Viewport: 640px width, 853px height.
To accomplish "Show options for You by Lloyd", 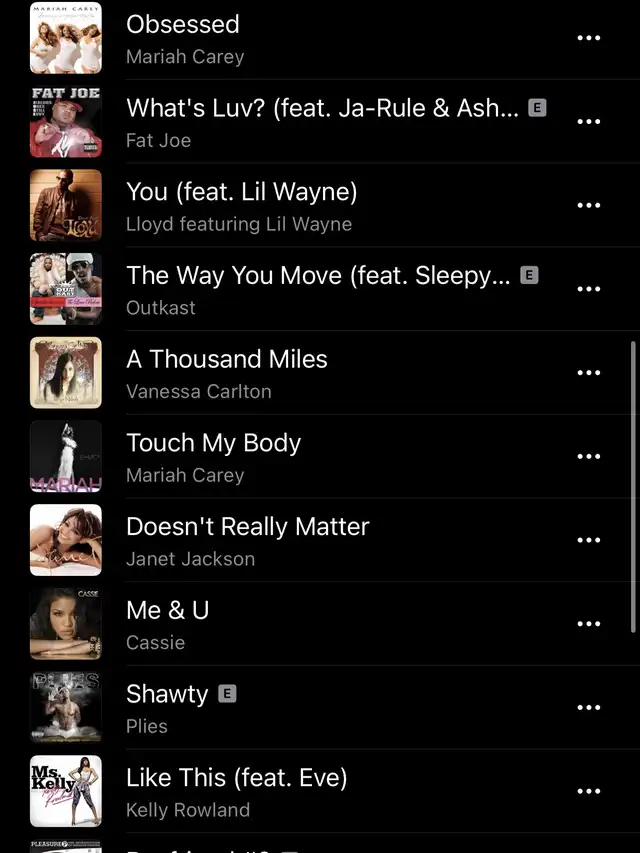I will tap(589, 205).
